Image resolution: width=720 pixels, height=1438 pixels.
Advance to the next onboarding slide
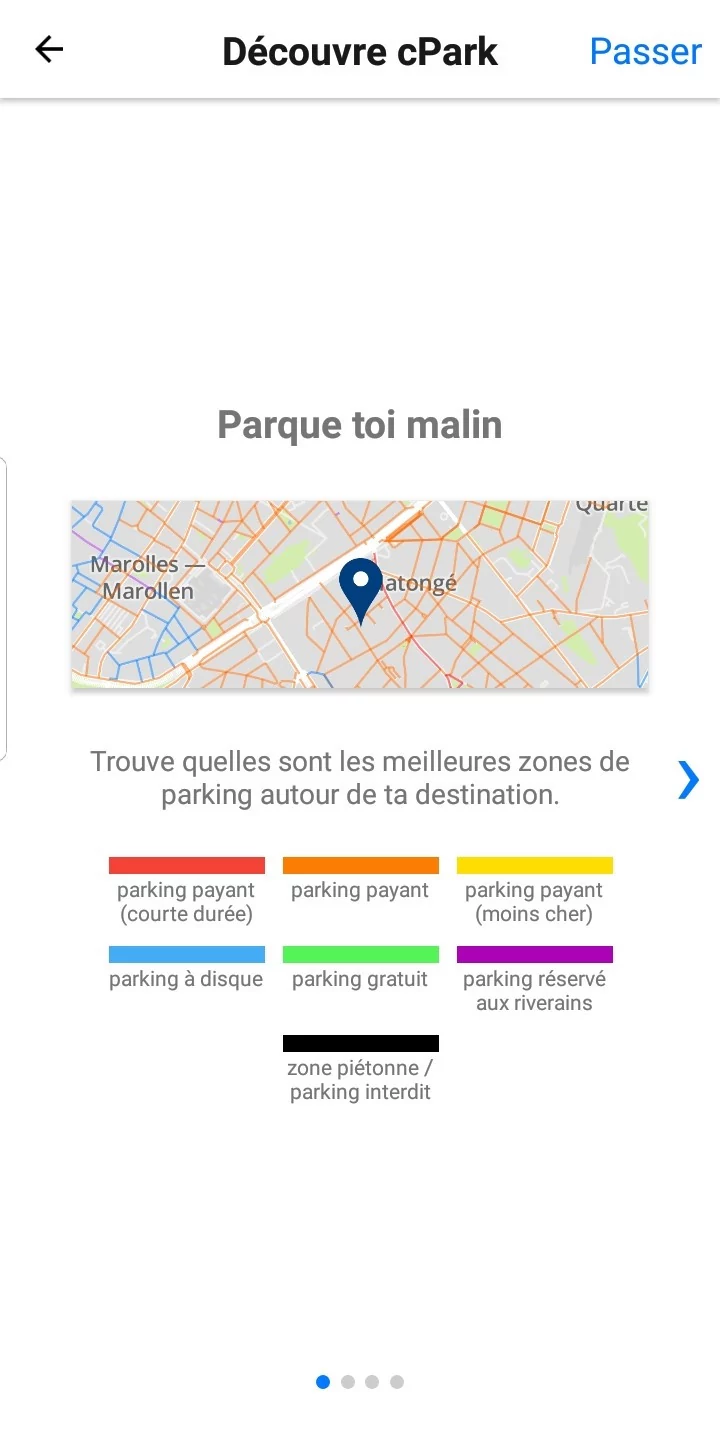[x=688, y=779]
